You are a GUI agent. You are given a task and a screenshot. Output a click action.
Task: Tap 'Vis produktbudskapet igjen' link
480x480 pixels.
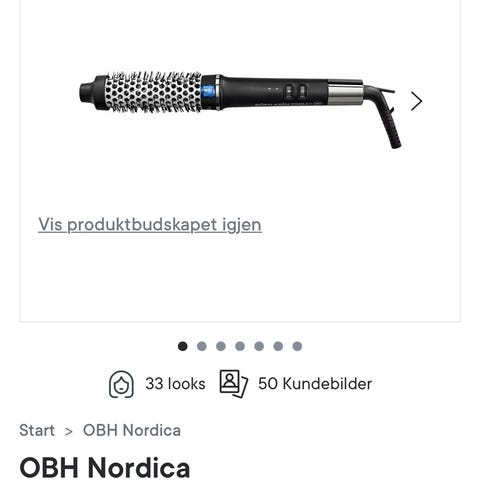tap(150, 224)
